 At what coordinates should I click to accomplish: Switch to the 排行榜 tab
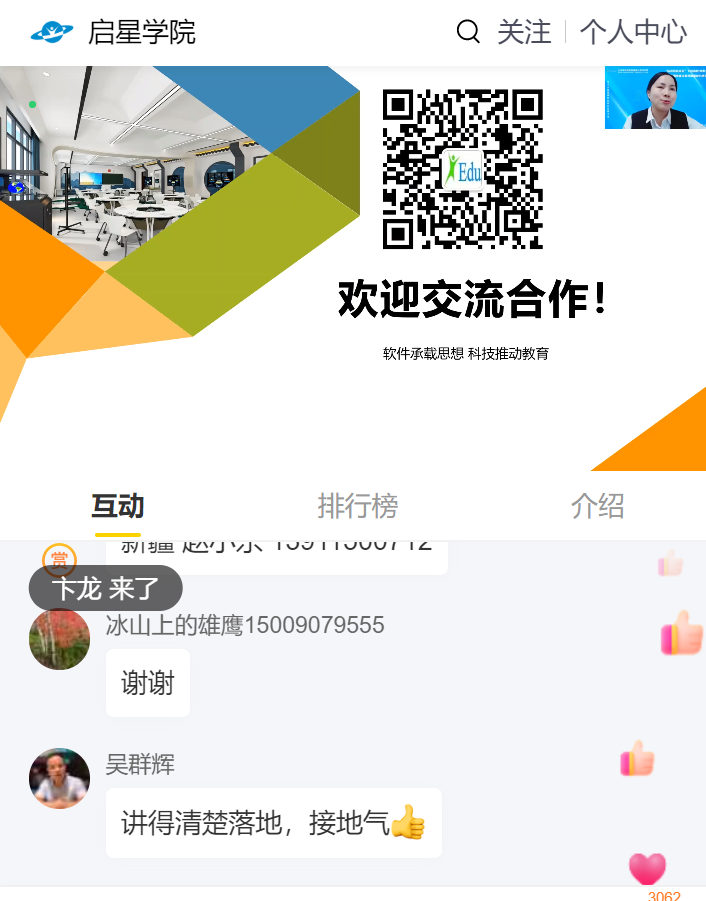(357, 506)
